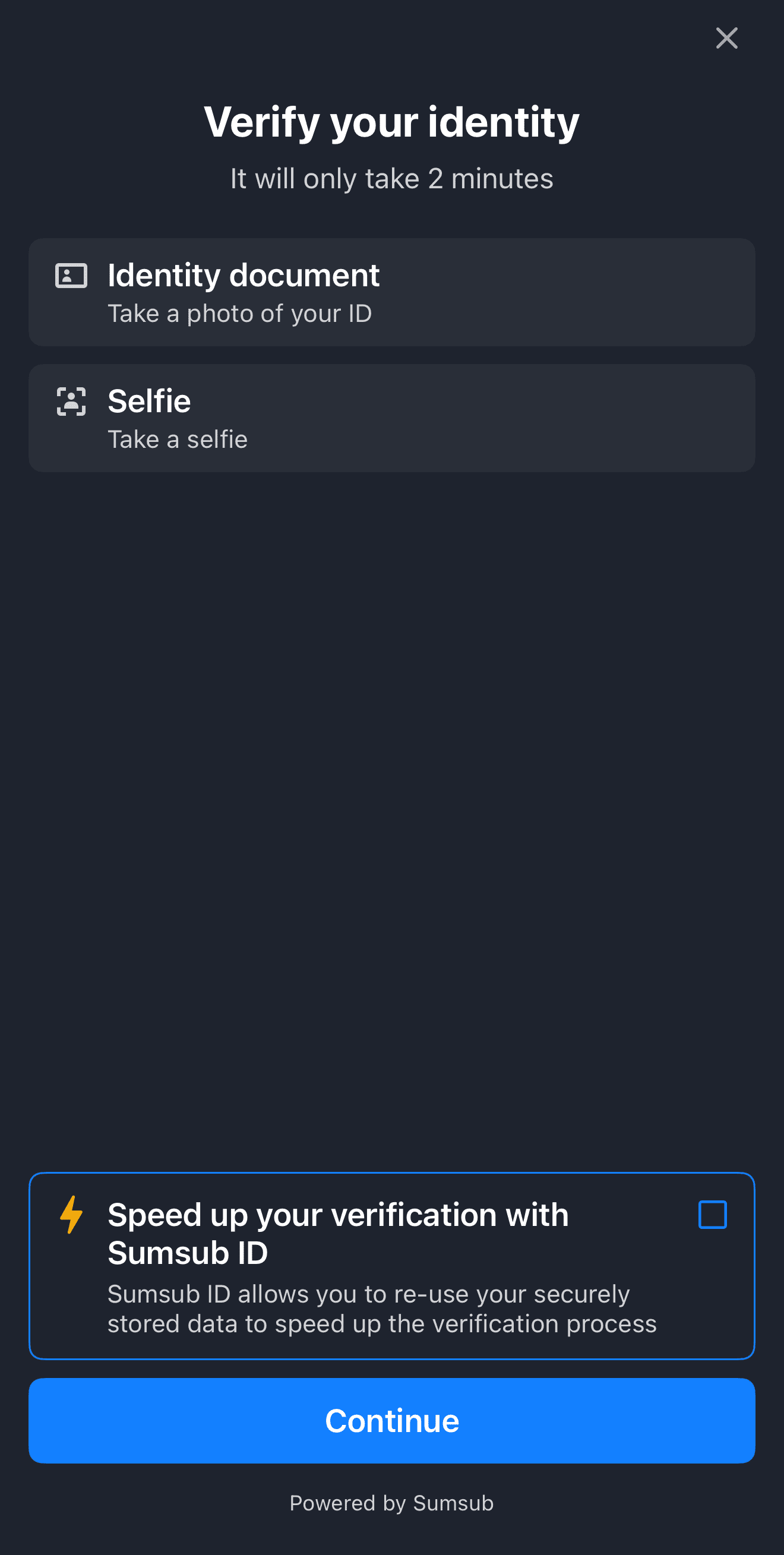Check the Sumsub ID speed-up checkbox
This screenshot has width=784, height=1555.
coord(712,1214)
